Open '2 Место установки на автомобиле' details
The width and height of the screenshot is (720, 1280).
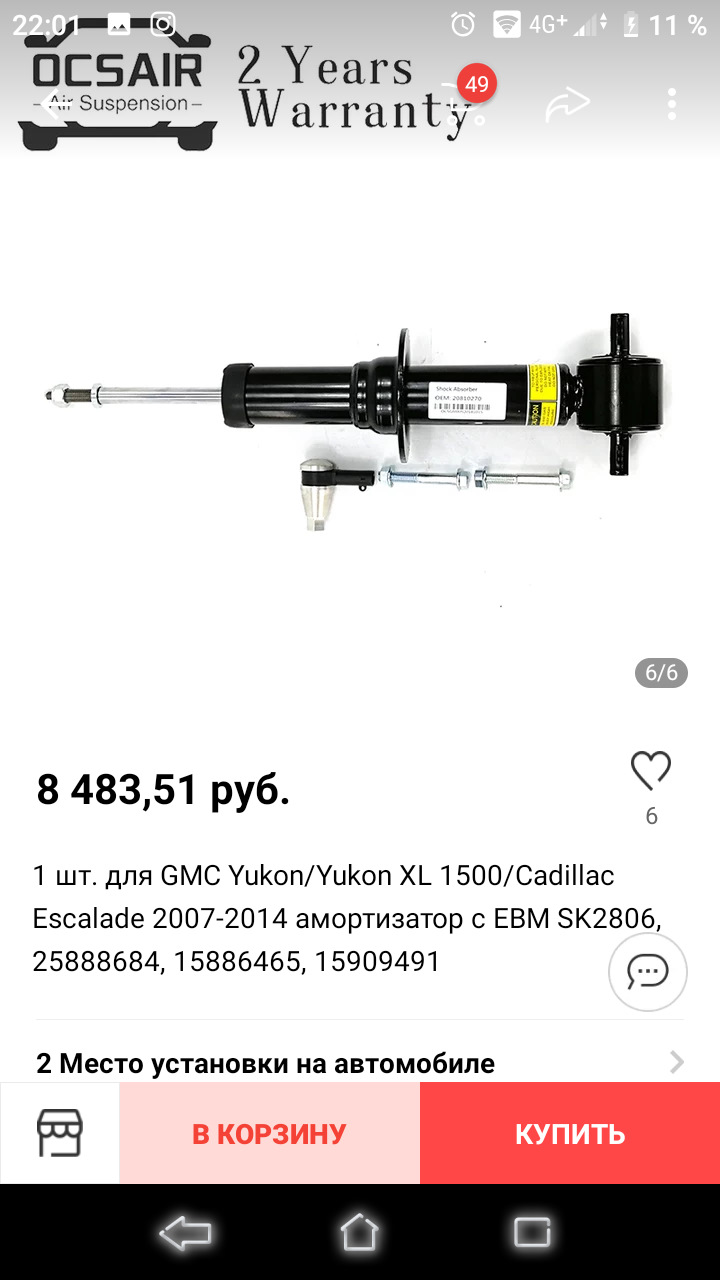(264, 1064)
